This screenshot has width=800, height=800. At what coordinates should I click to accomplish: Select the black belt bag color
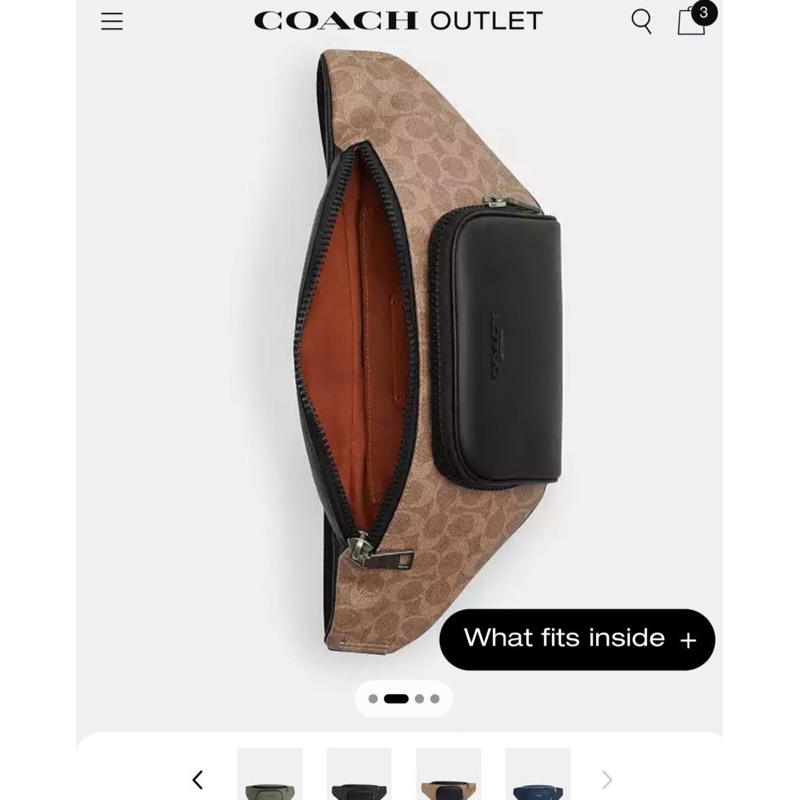point(359,775)
